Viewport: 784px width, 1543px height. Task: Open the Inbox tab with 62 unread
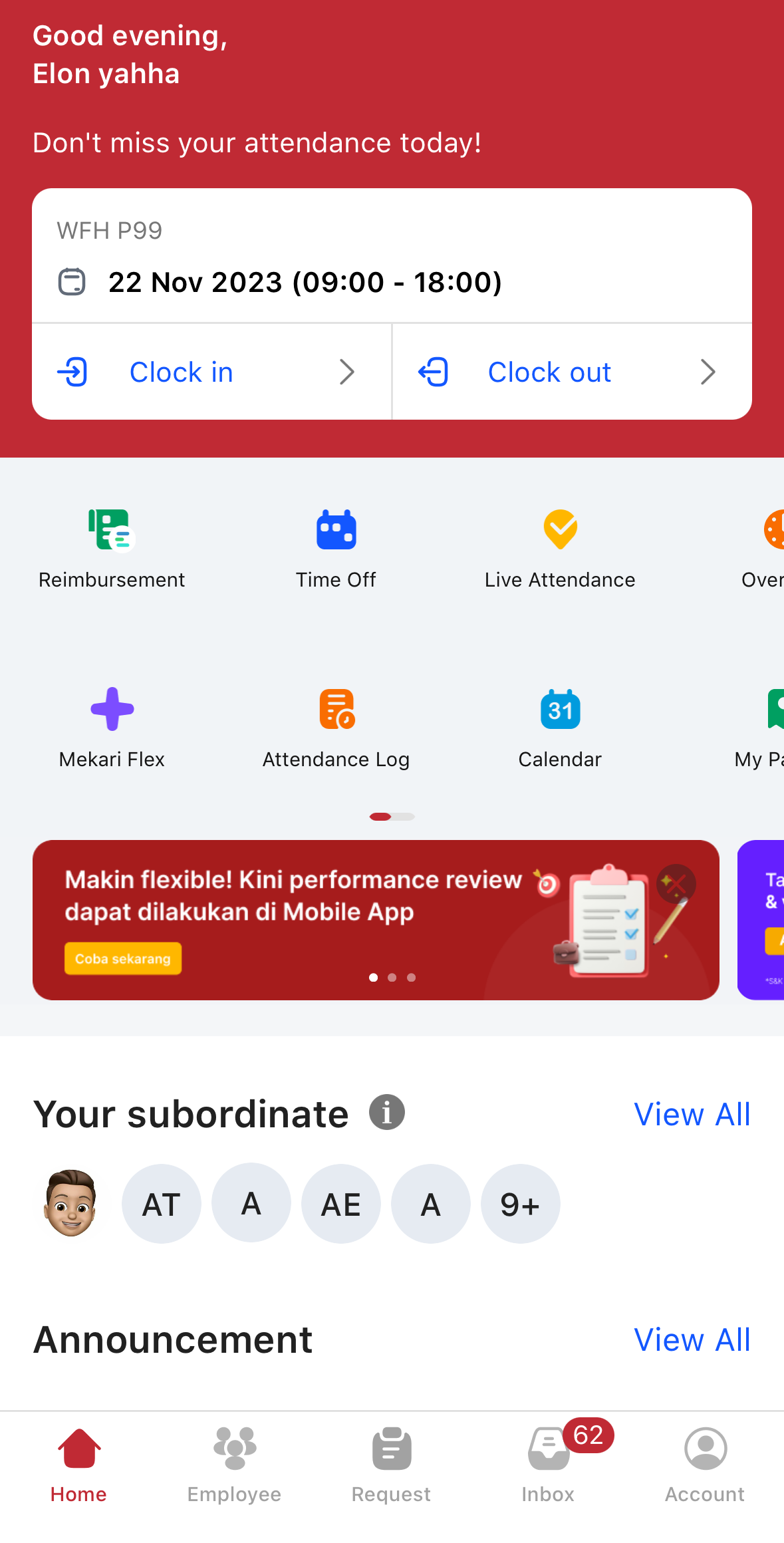click(549, 1464)
